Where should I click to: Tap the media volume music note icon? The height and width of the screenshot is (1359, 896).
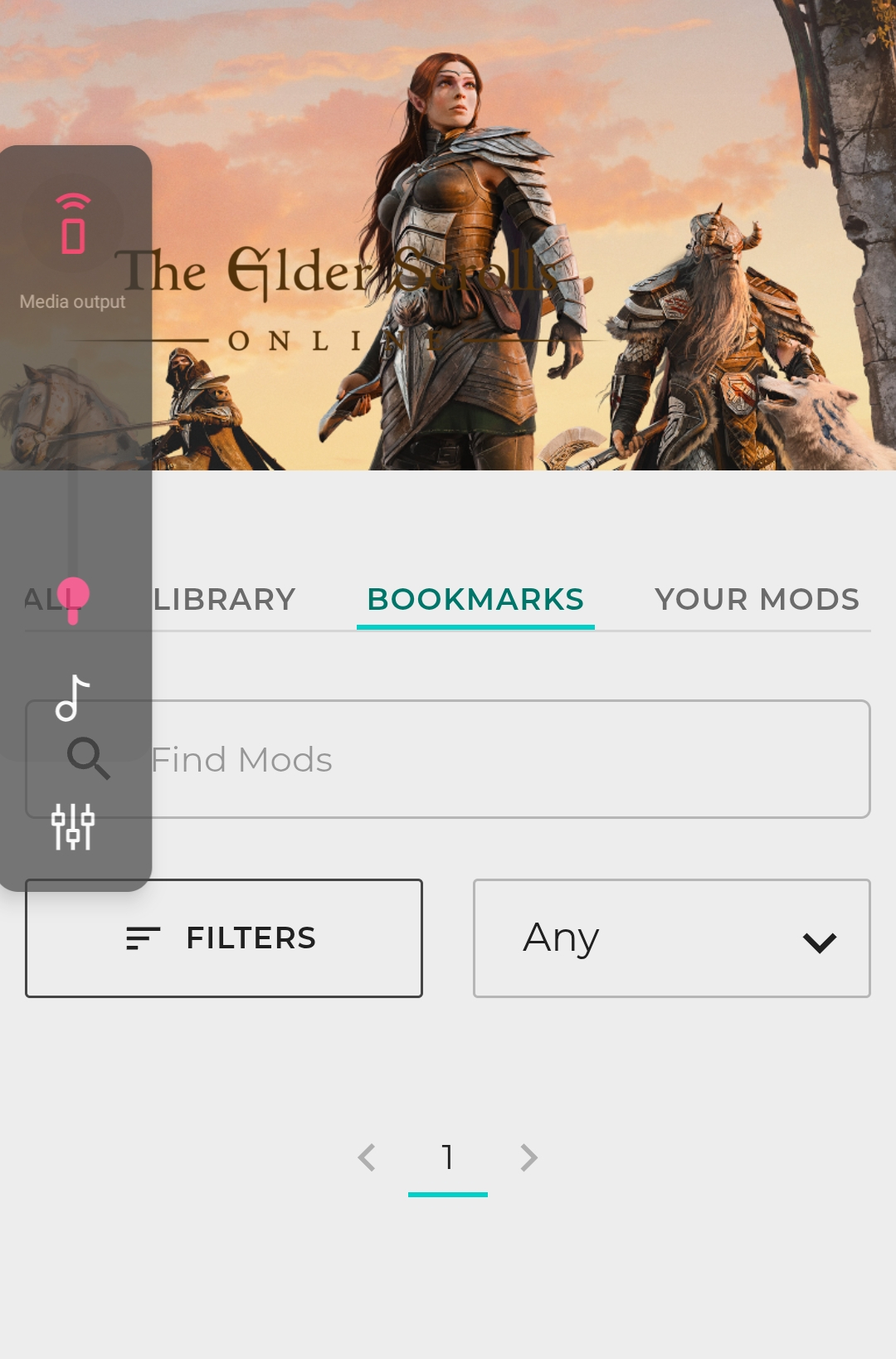pos(73,698)
